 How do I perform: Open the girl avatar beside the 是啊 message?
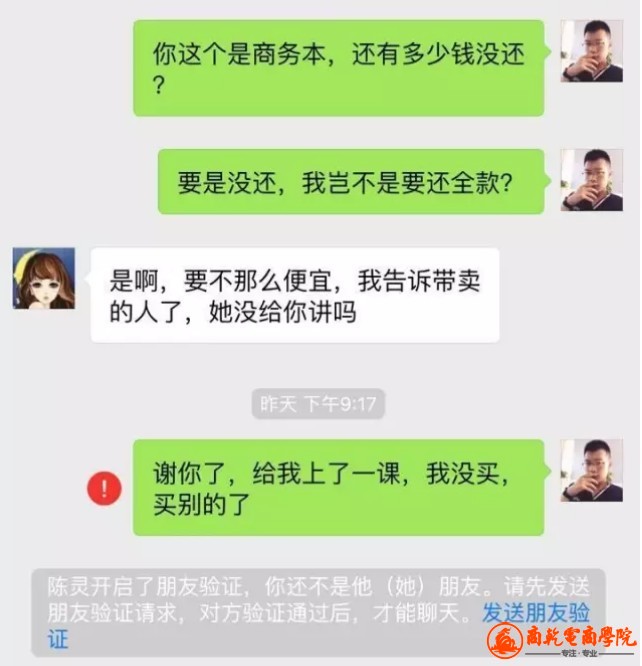point(44,277)
